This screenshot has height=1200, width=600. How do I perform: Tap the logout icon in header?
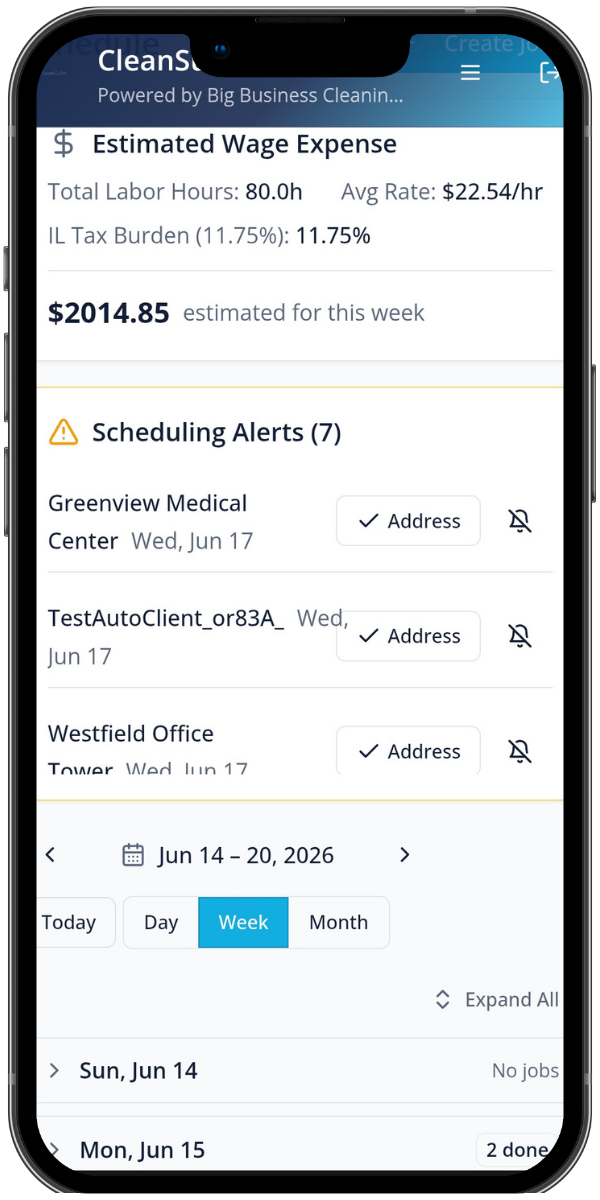tap(549, 73)
